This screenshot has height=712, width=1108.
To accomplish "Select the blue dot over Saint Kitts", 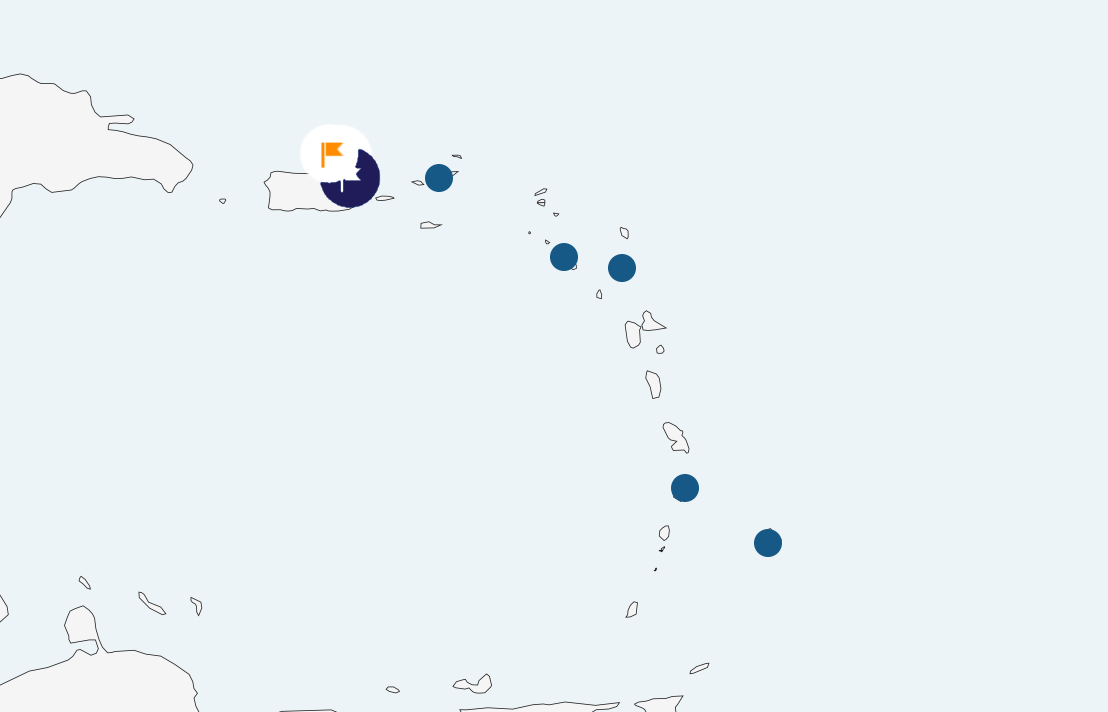I will coord(564,257).
